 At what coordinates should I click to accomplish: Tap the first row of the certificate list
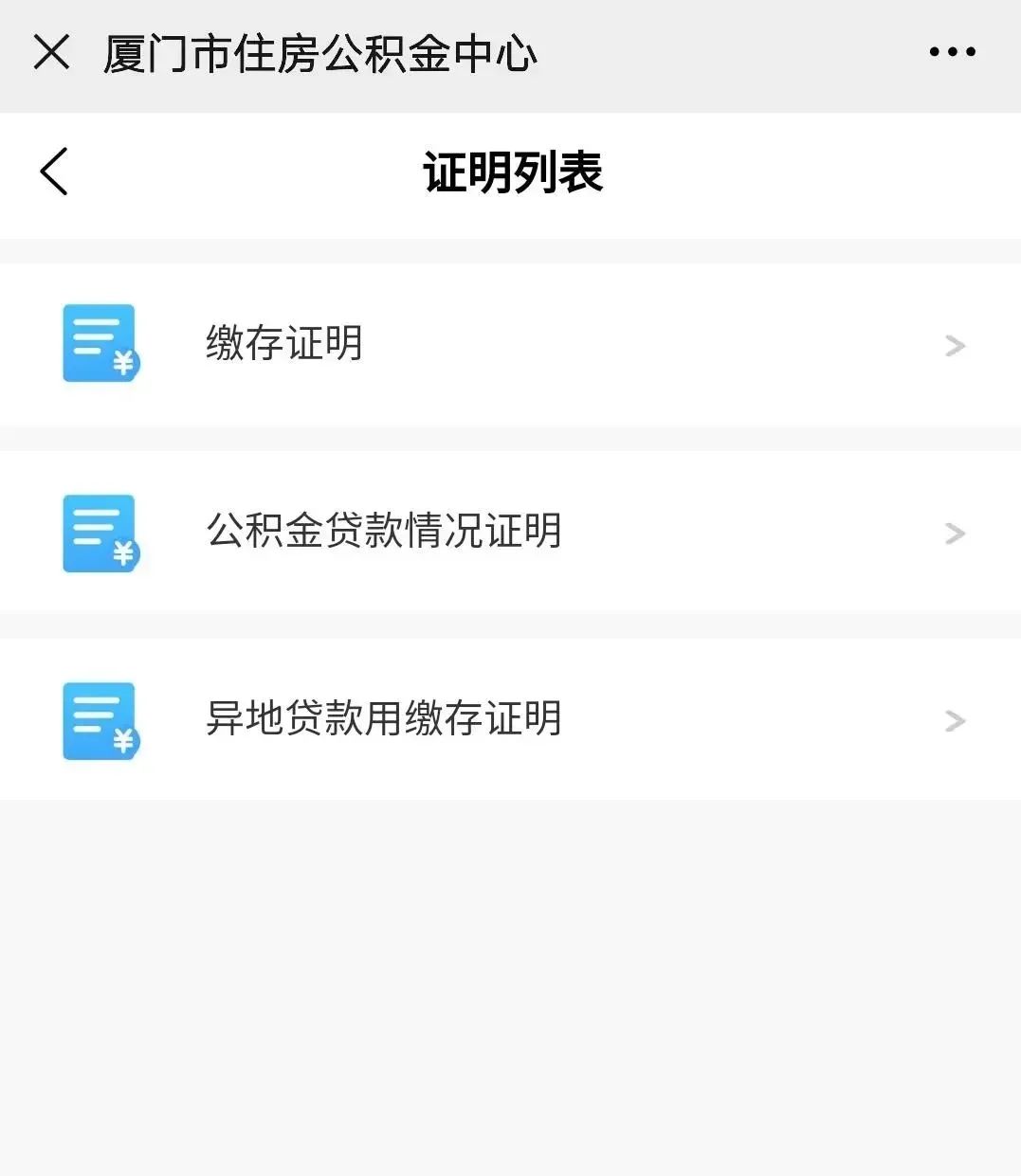[x=510, y=343]
